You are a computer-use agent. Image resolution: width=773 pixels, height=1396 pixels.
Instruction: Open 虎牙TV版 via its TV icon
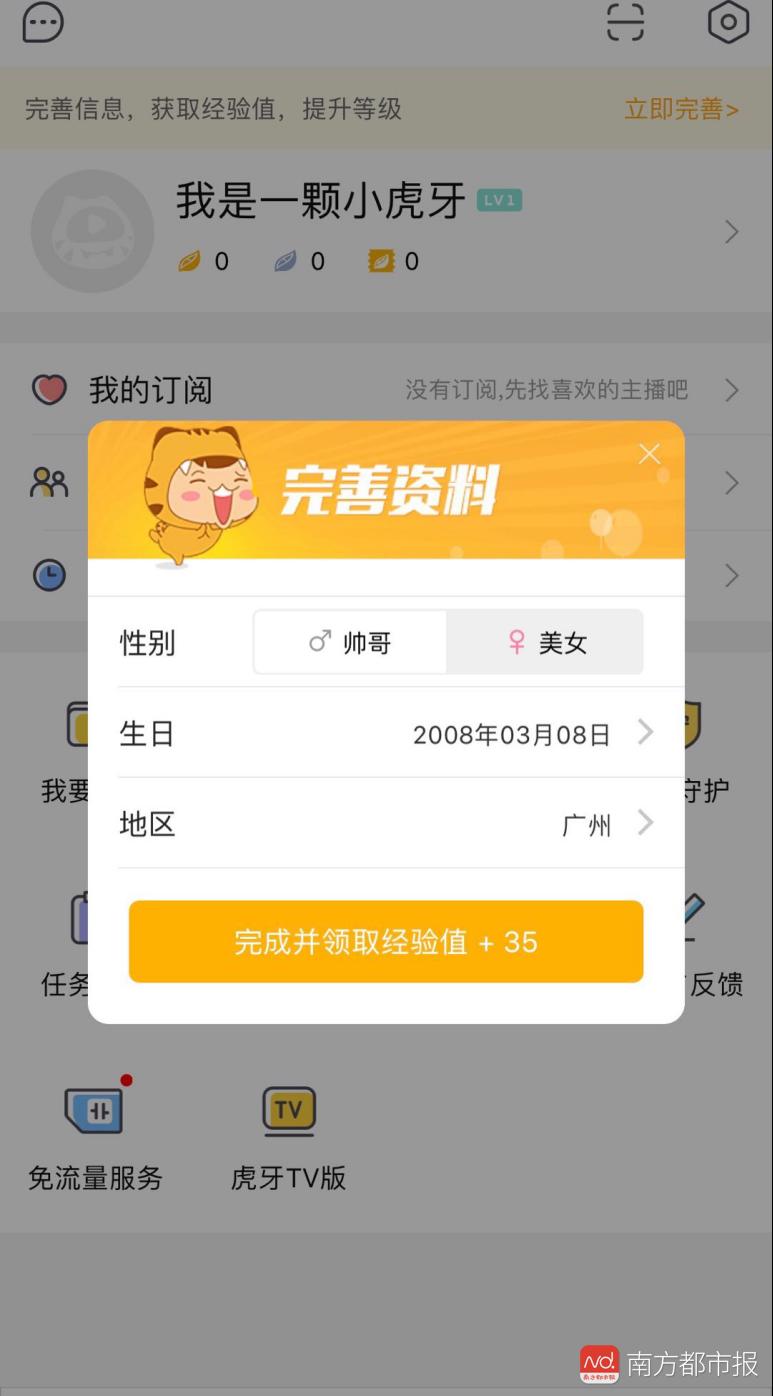288,1110
